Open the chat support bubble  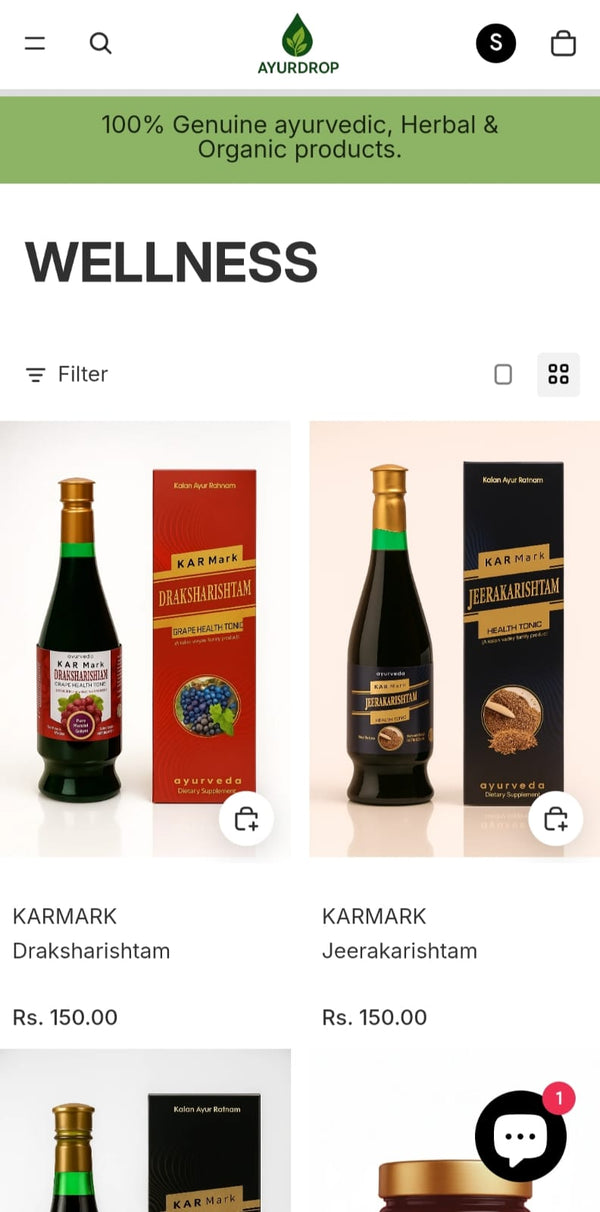click(520, 1136)
